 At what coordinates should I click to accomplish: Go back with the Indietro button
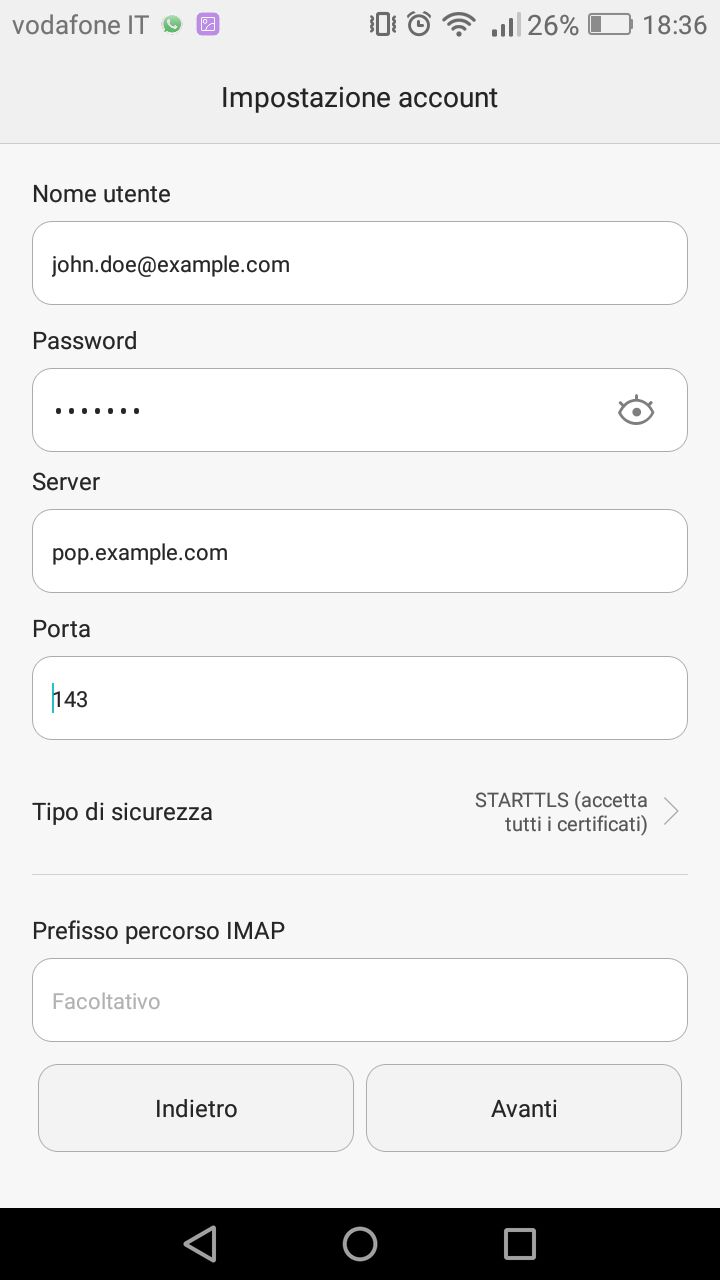[196, 1108]
